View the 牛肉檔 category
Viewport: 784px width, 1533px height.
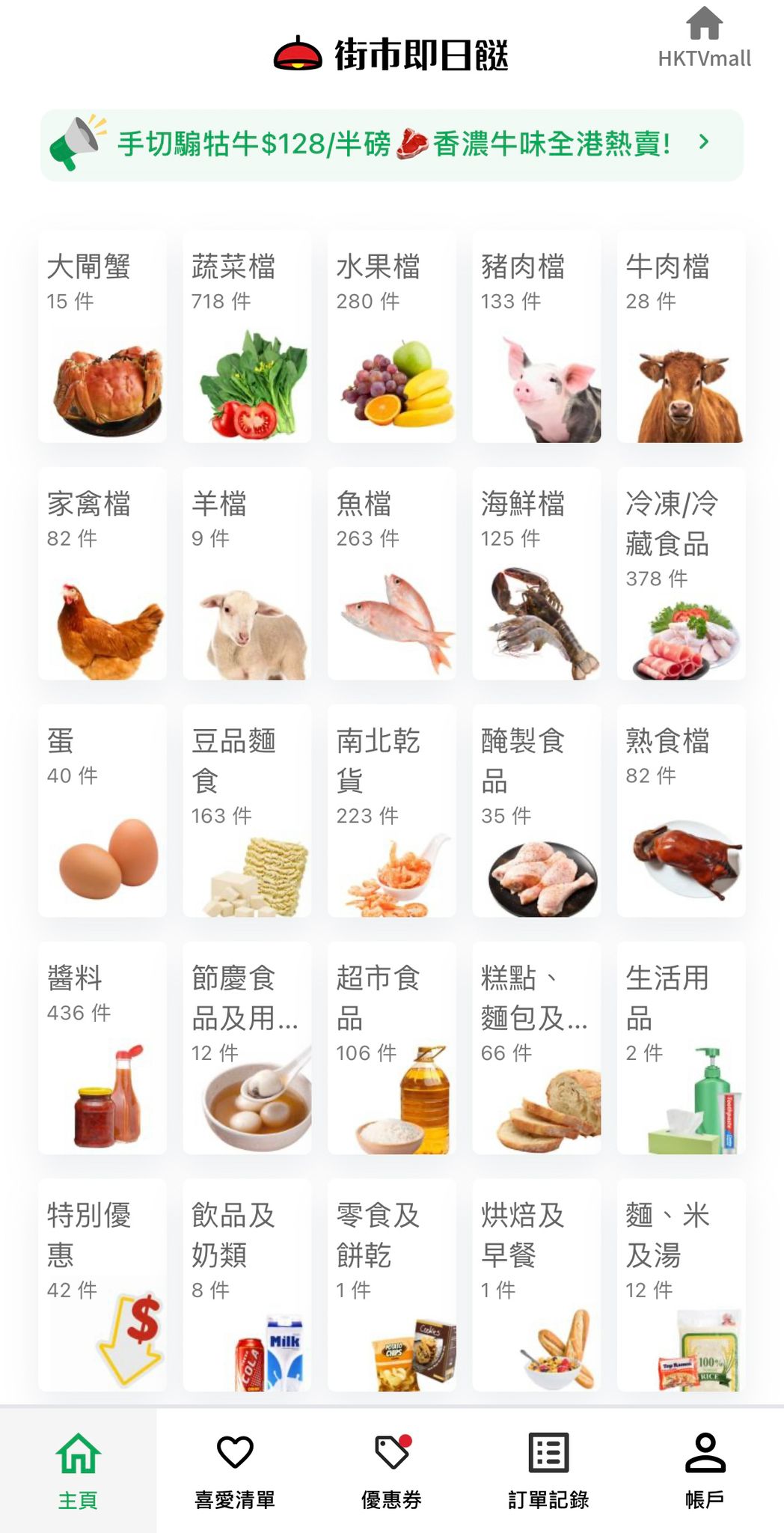(681, 337)
